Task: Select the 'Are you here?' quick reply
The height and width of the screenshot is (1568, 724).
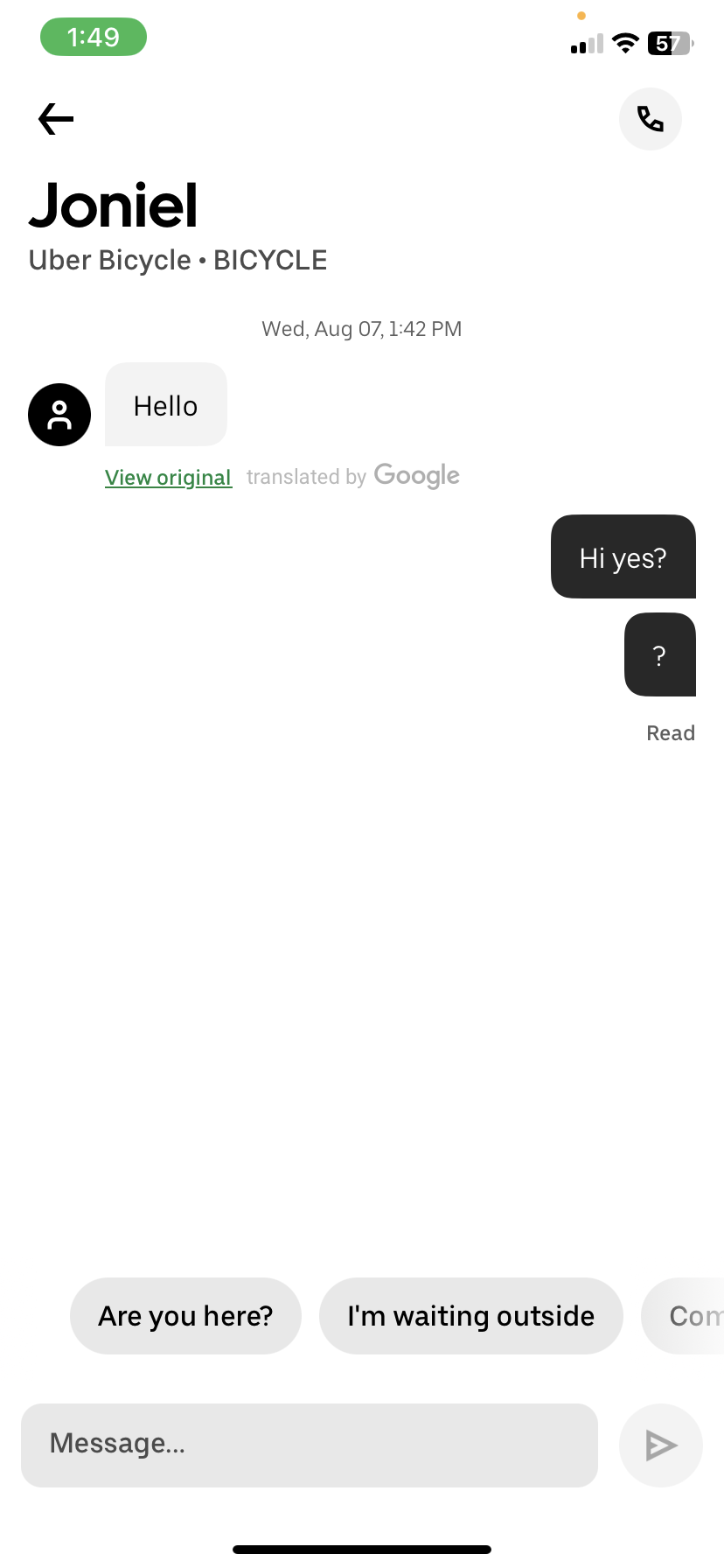Action: 185,1316
